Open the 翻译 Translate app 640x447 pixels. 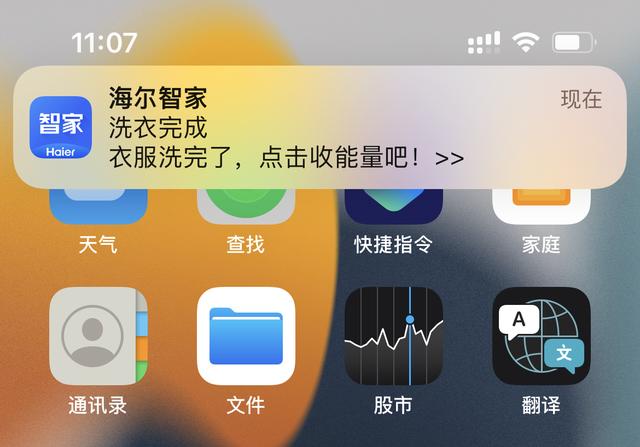541,337
